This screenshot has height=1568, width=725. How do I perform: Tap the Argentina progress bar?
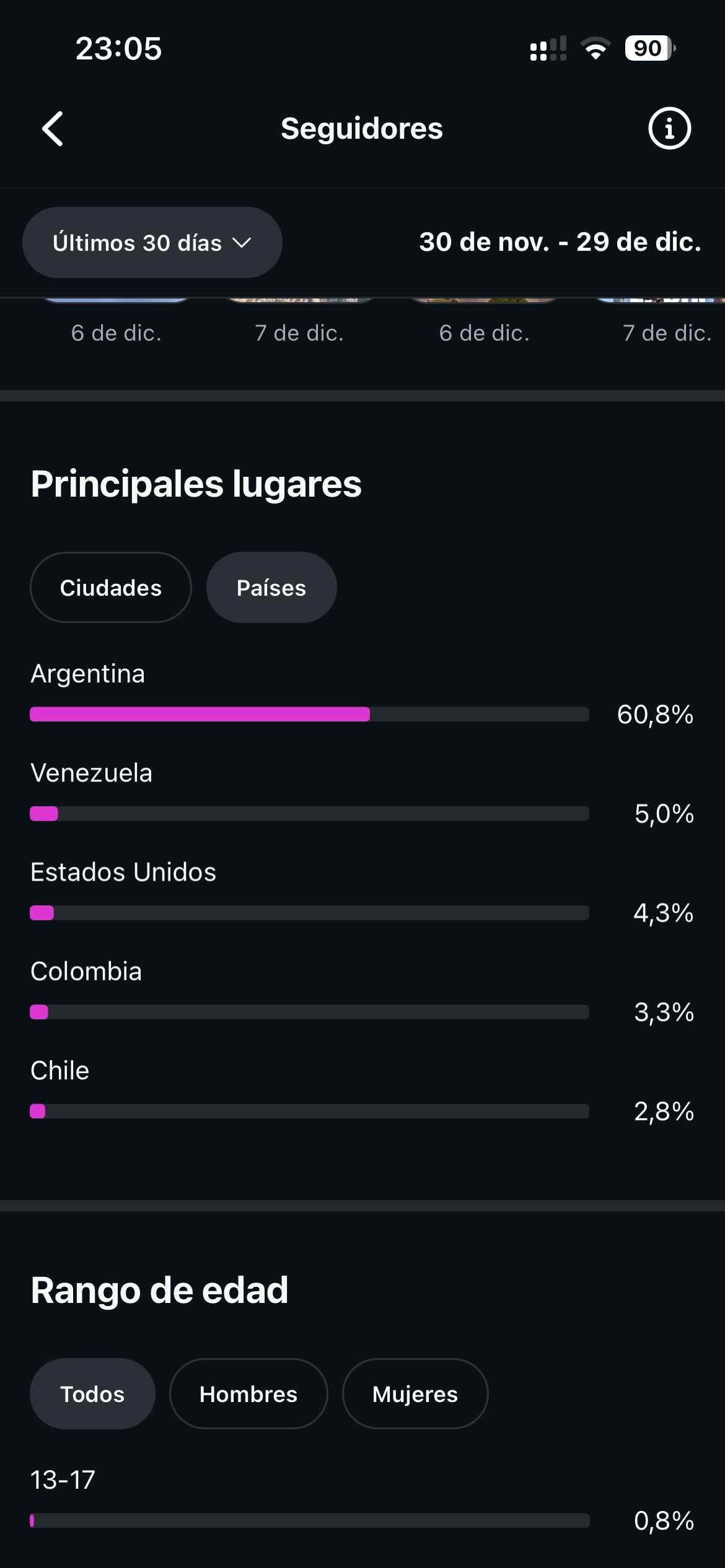tap(309, 714)
